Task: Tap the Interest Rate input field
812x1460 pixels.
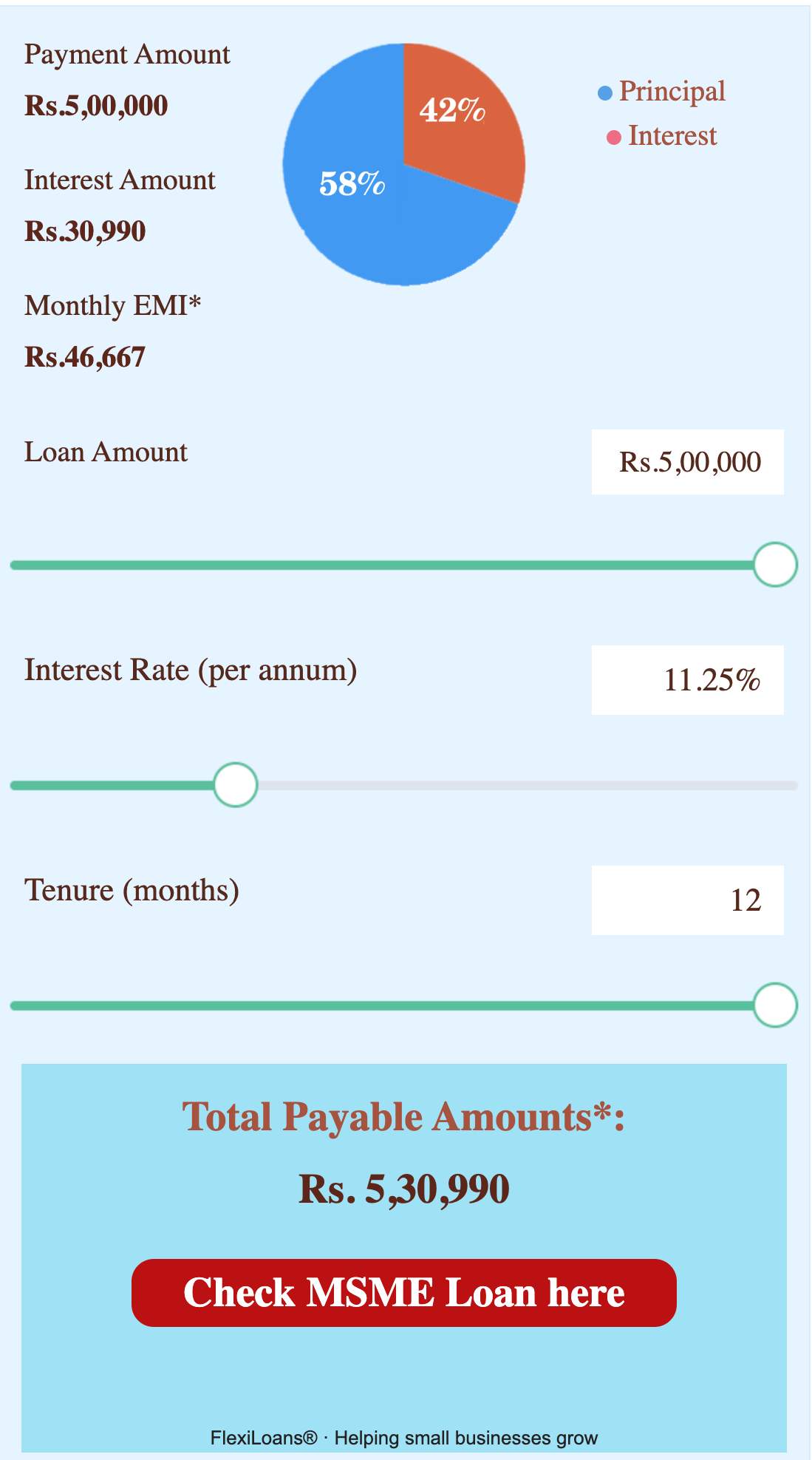Action: (687, 680)
